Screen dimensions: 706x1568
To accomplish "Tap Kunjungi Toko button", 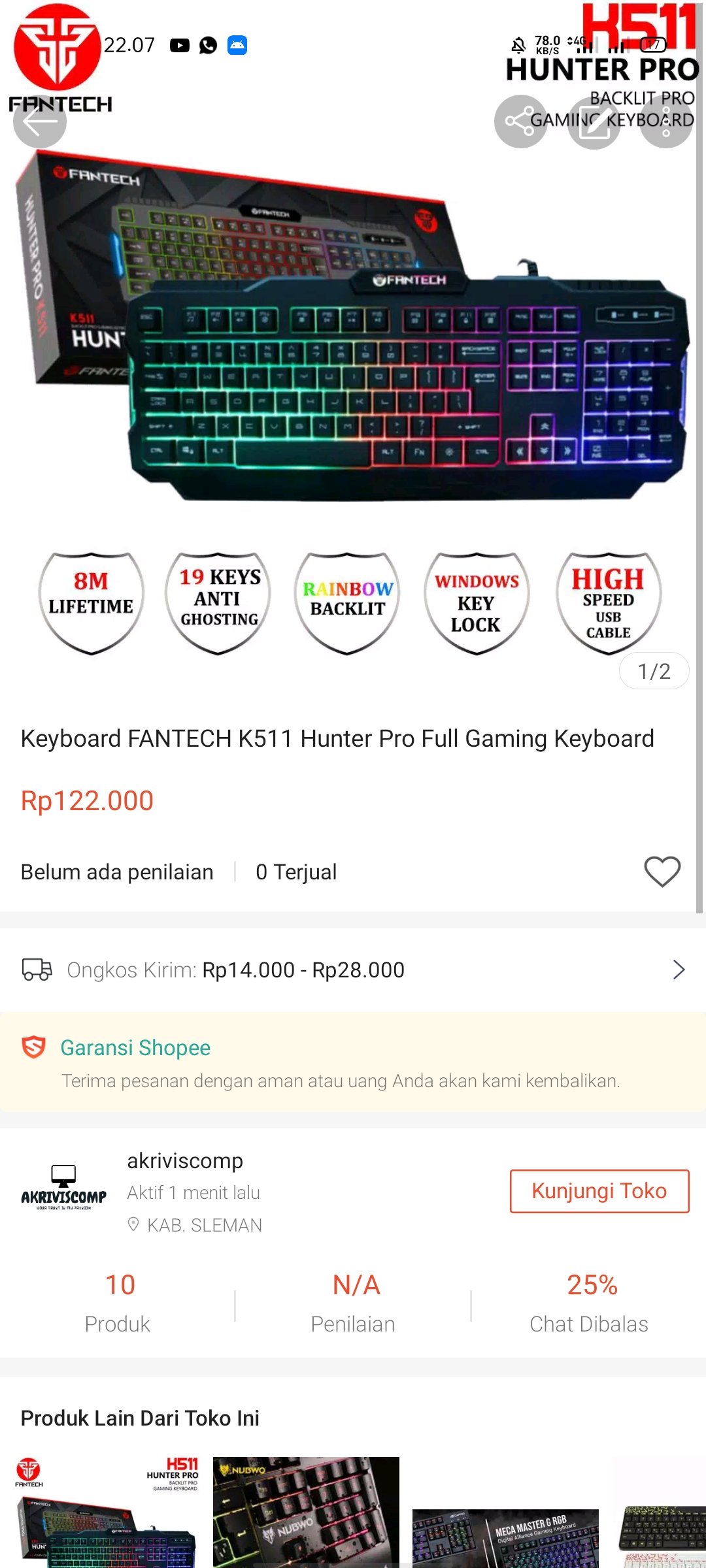I will point(599,1191).
